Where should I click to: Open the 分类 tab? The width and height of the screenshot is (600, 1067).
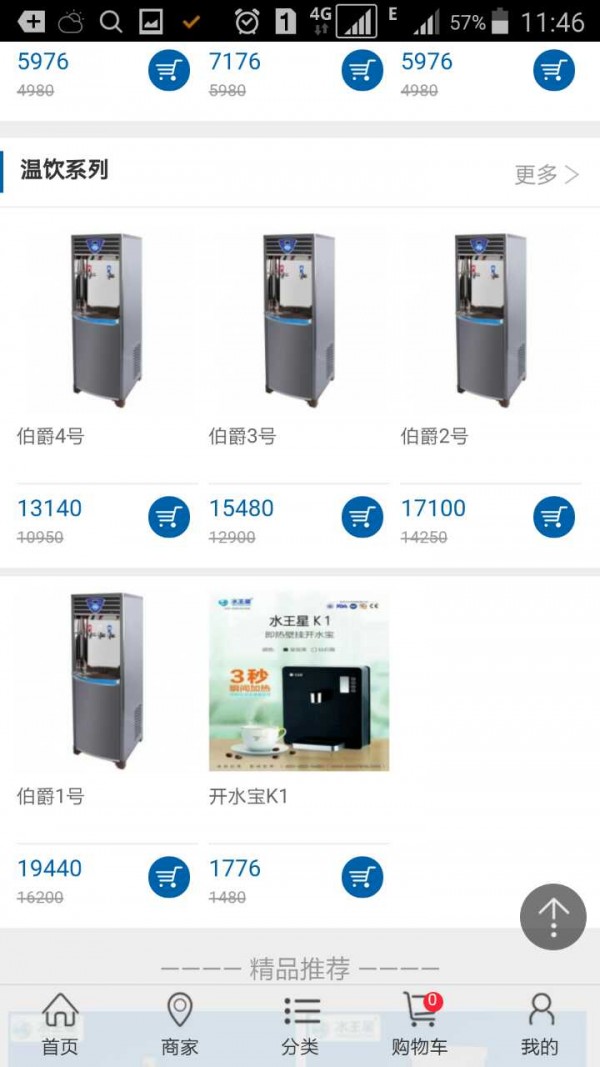pos(300,1024)
